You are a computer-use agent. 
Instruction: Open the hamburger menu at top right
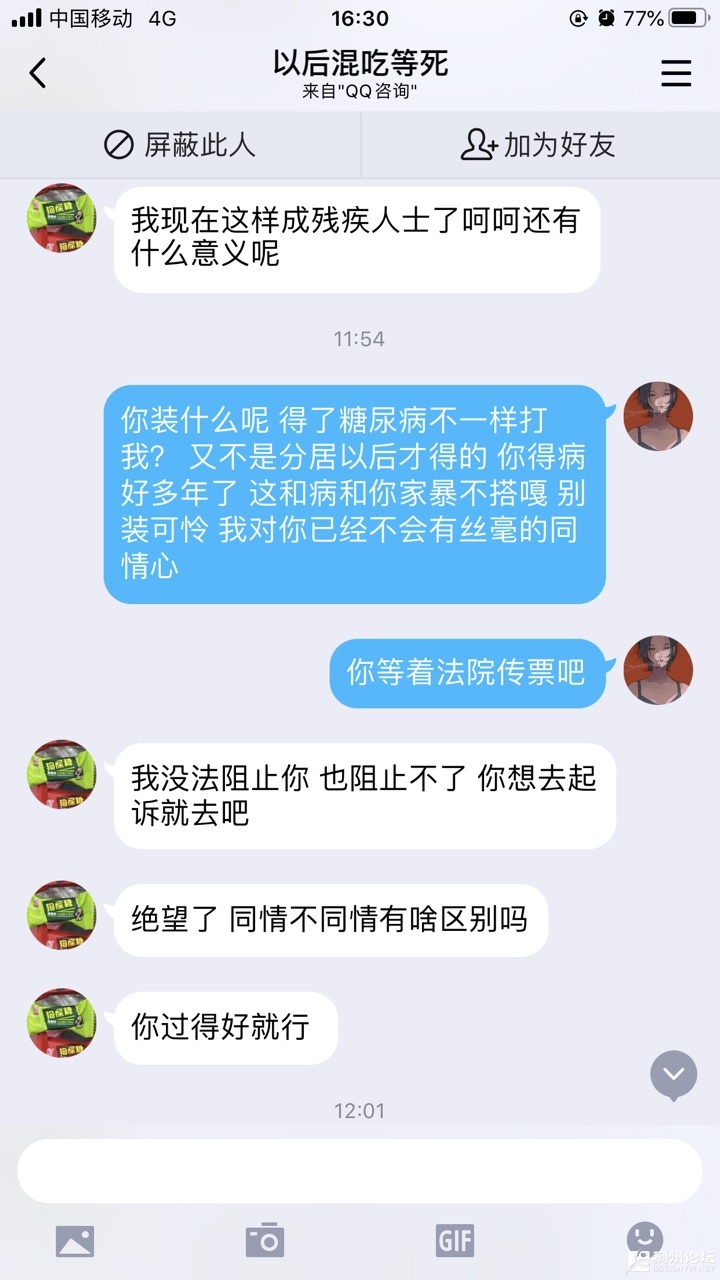pos(676,73)
